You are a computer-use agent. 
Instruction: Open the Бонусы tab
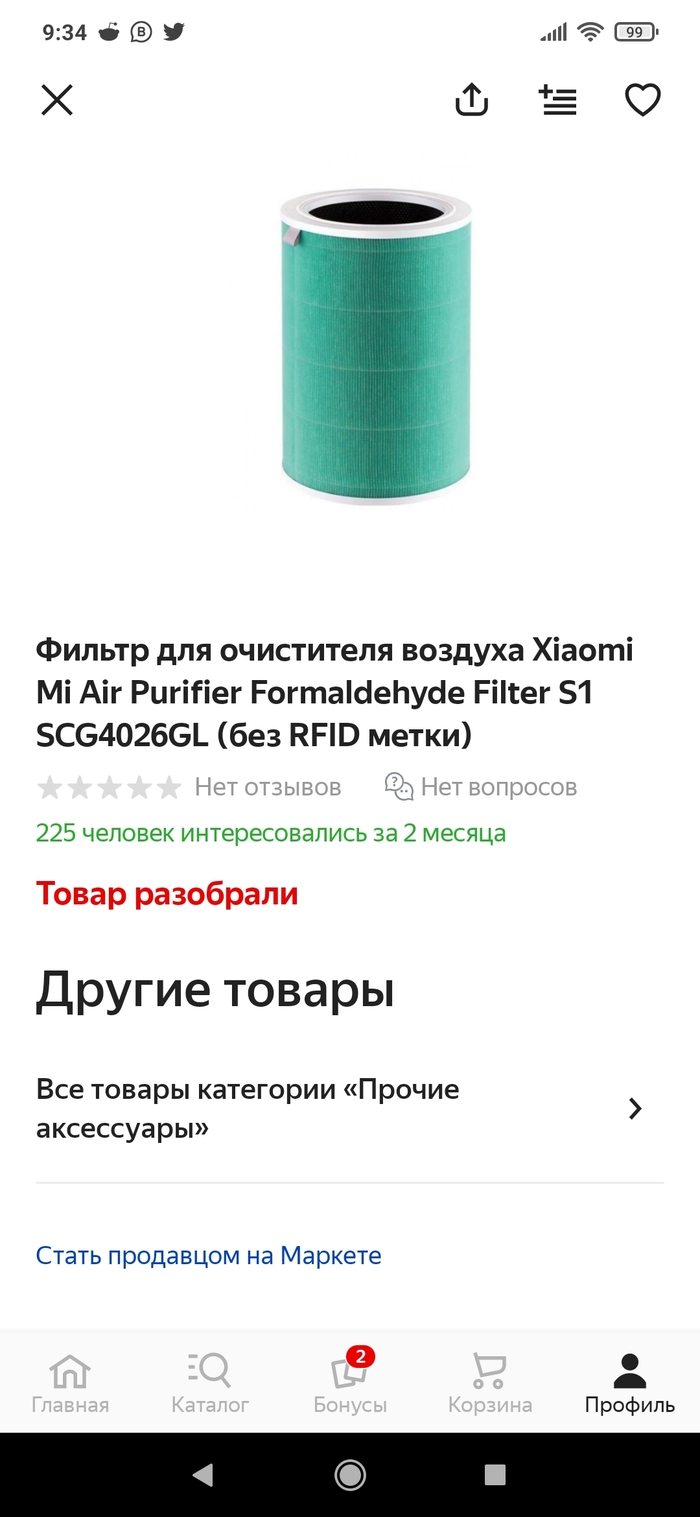[350, 1383]
